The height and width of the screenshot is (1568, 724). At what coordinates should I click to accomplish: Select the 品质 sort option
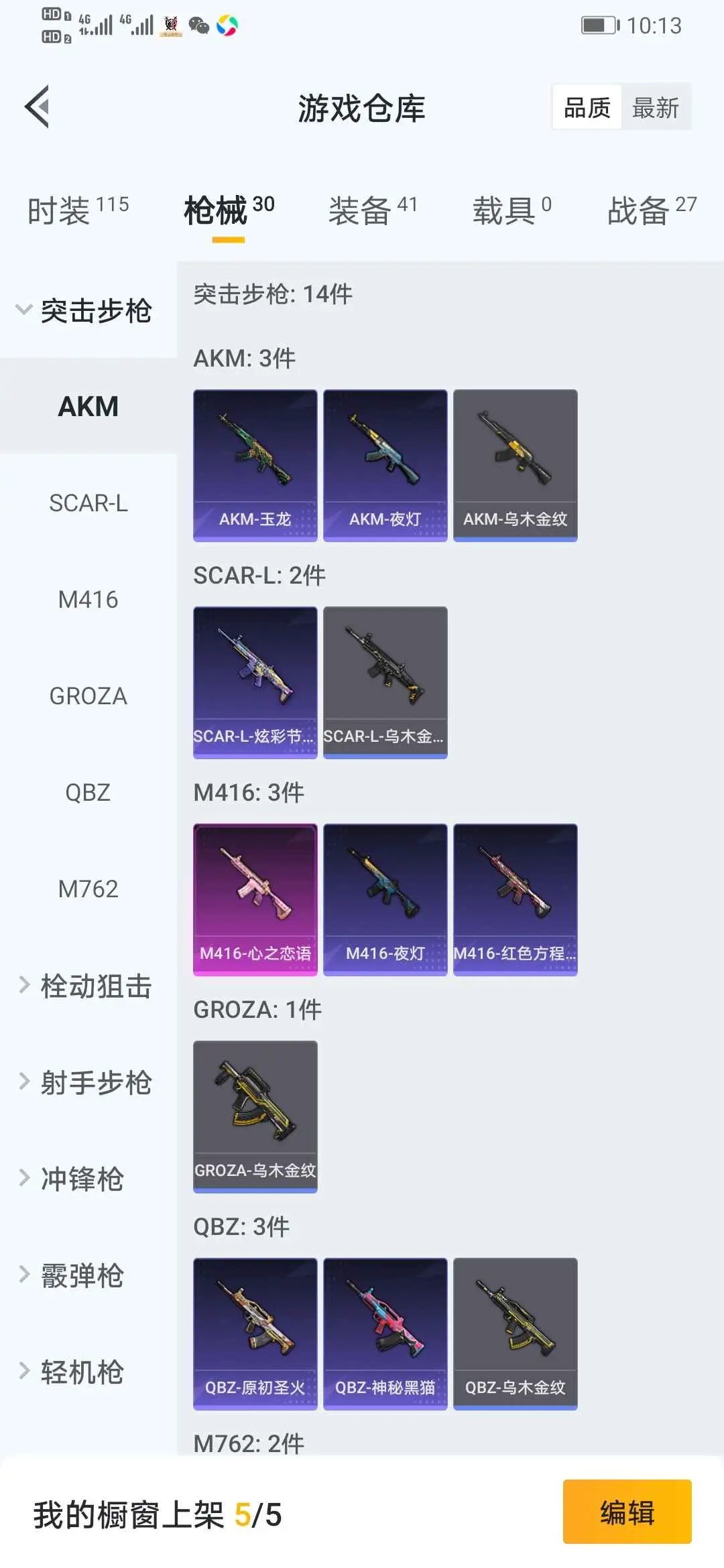click(x=587, y=107)
